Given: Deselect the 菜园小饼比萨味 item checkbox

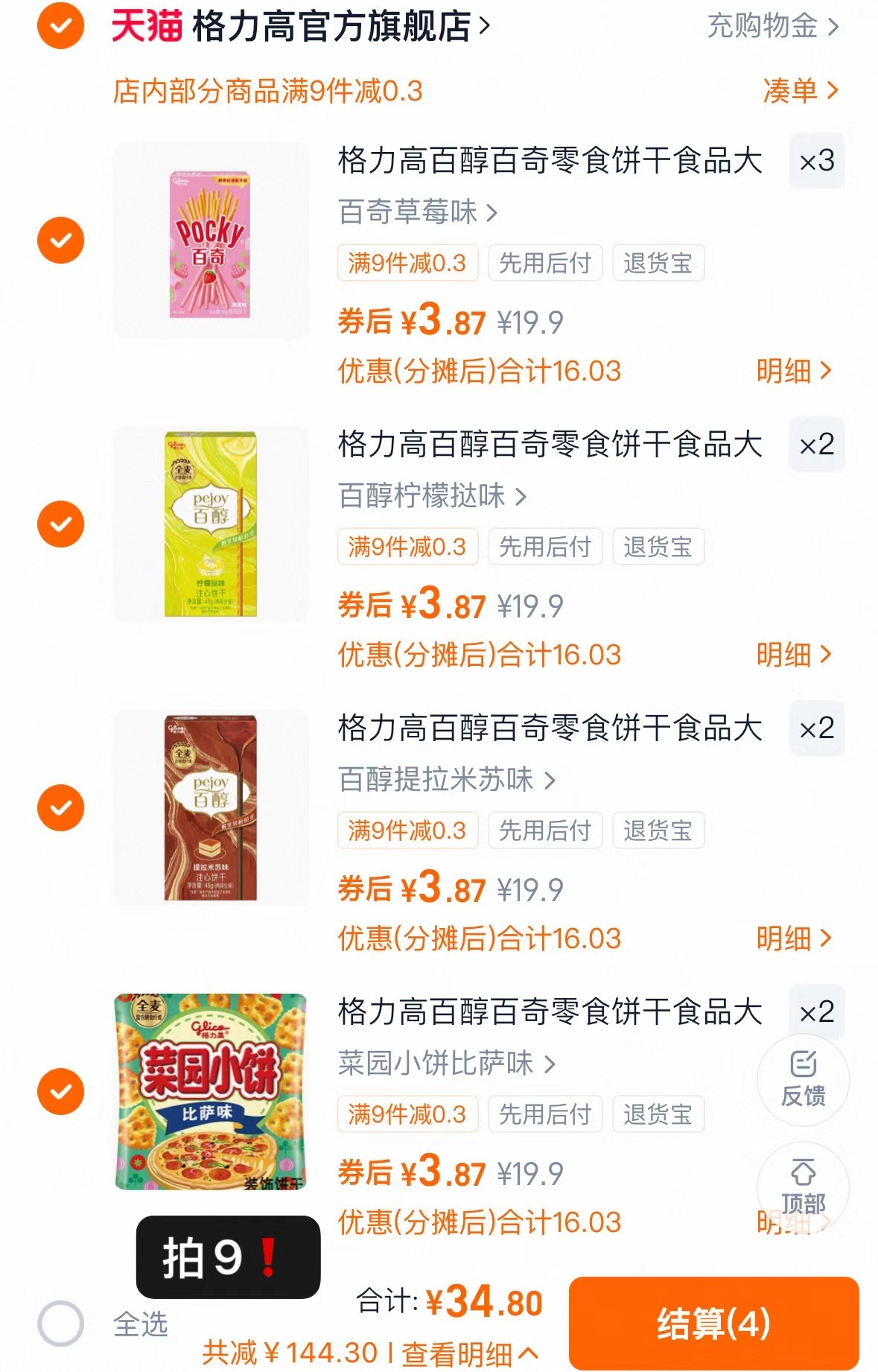Looking at the screenshot, I should pos(60,1090).
